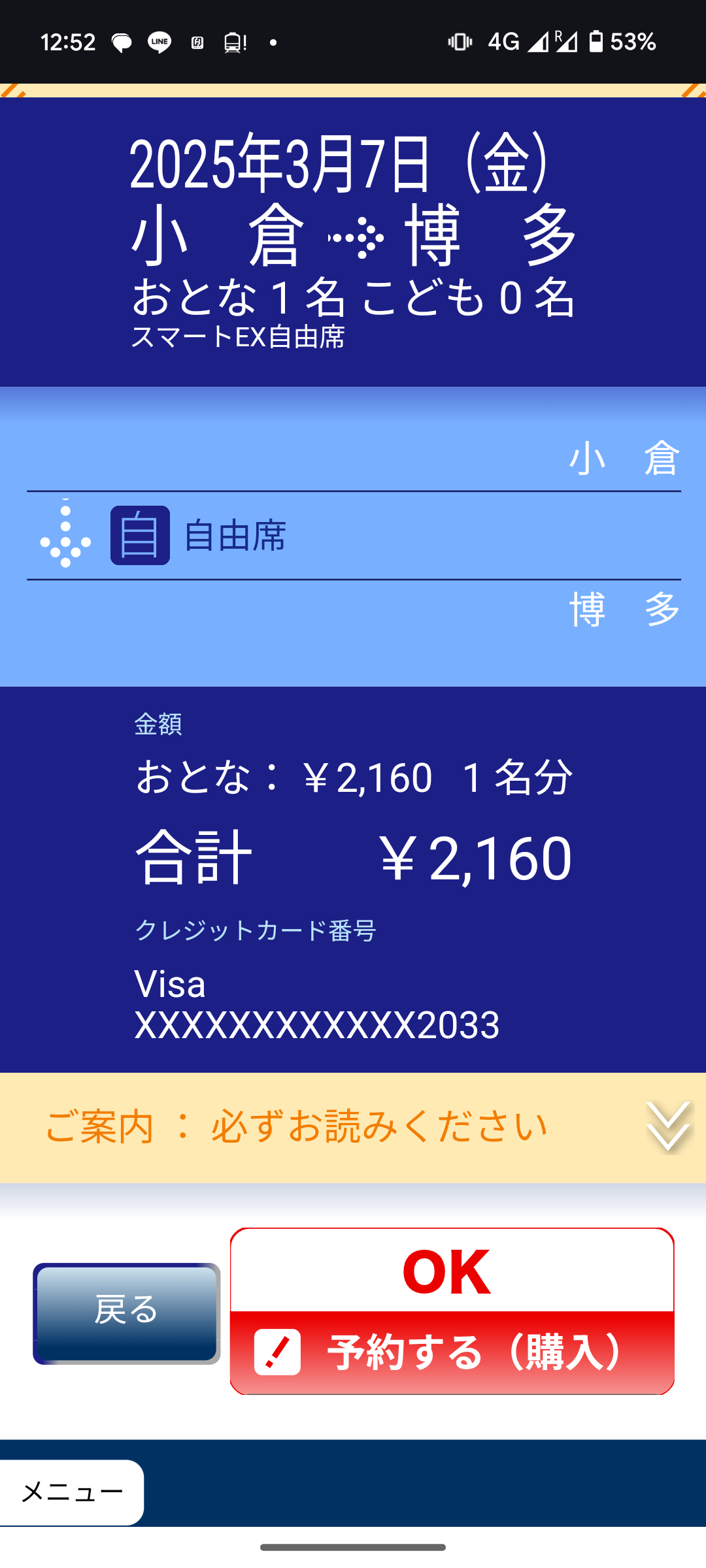Go back with the 戻る button

coord(126,1313)
